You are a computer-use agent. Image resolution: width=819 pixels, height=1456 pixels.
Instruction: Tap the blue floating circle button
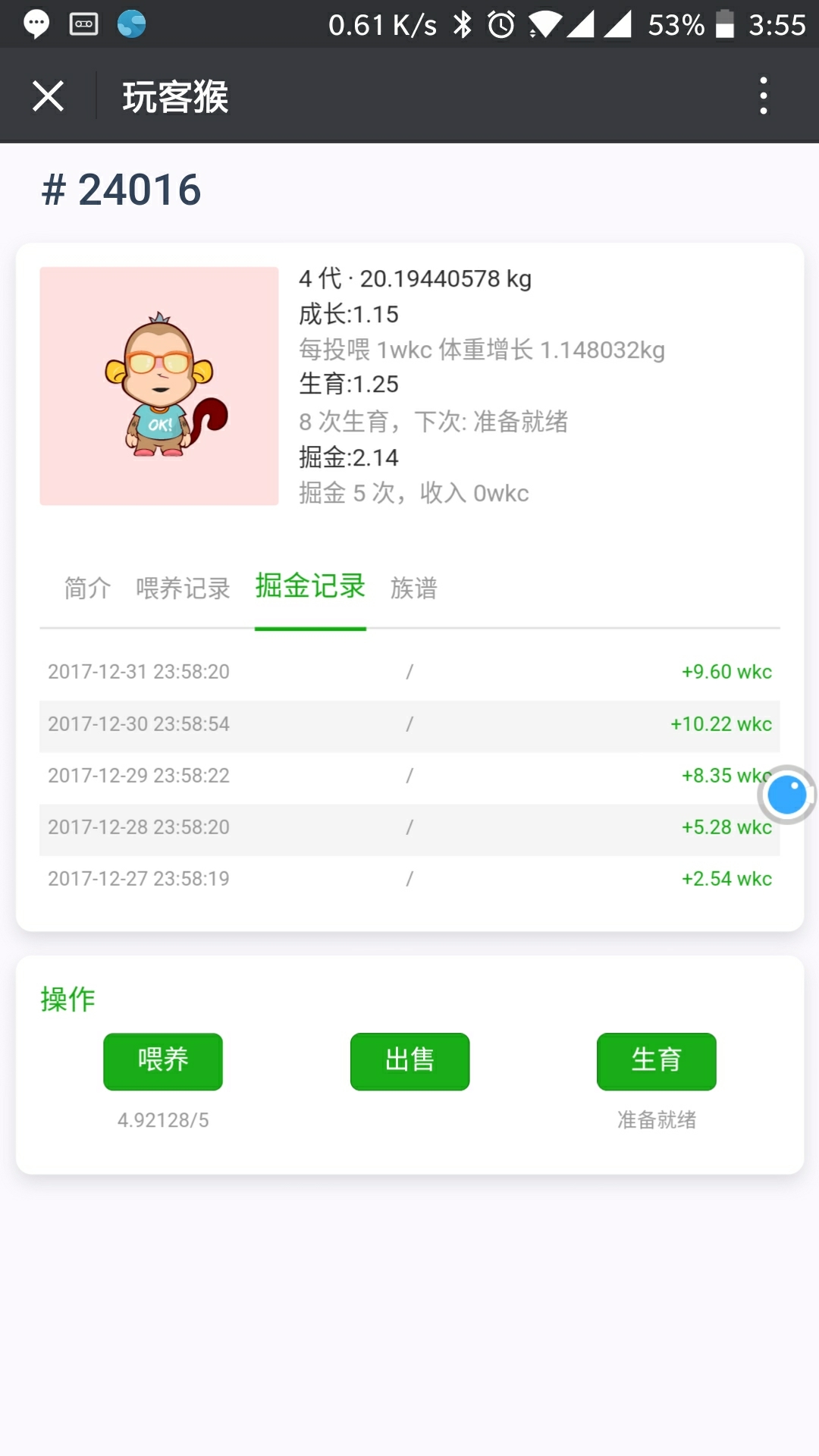(x=786, y=795)
